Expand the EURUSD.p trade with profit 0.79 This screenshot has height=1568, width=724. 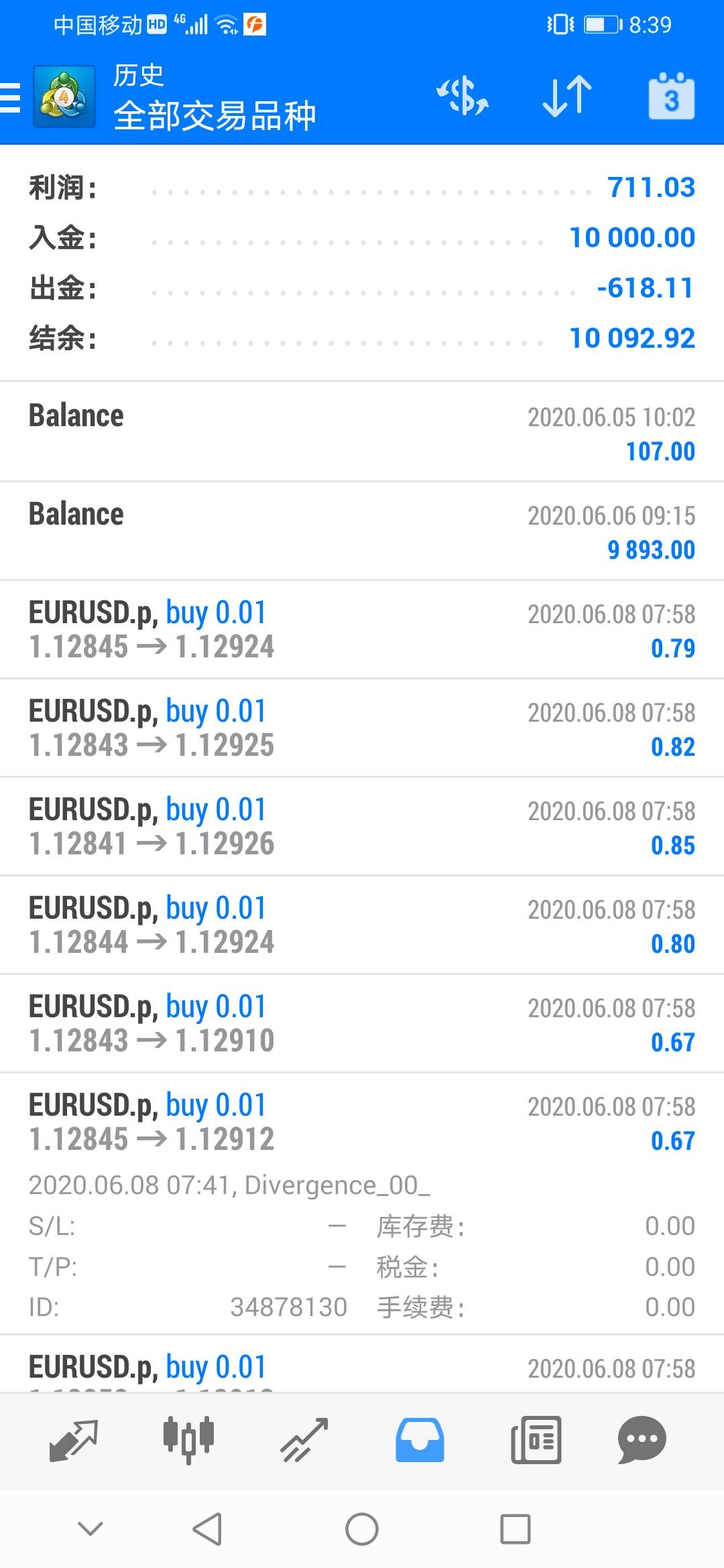[x=362, y=630]
